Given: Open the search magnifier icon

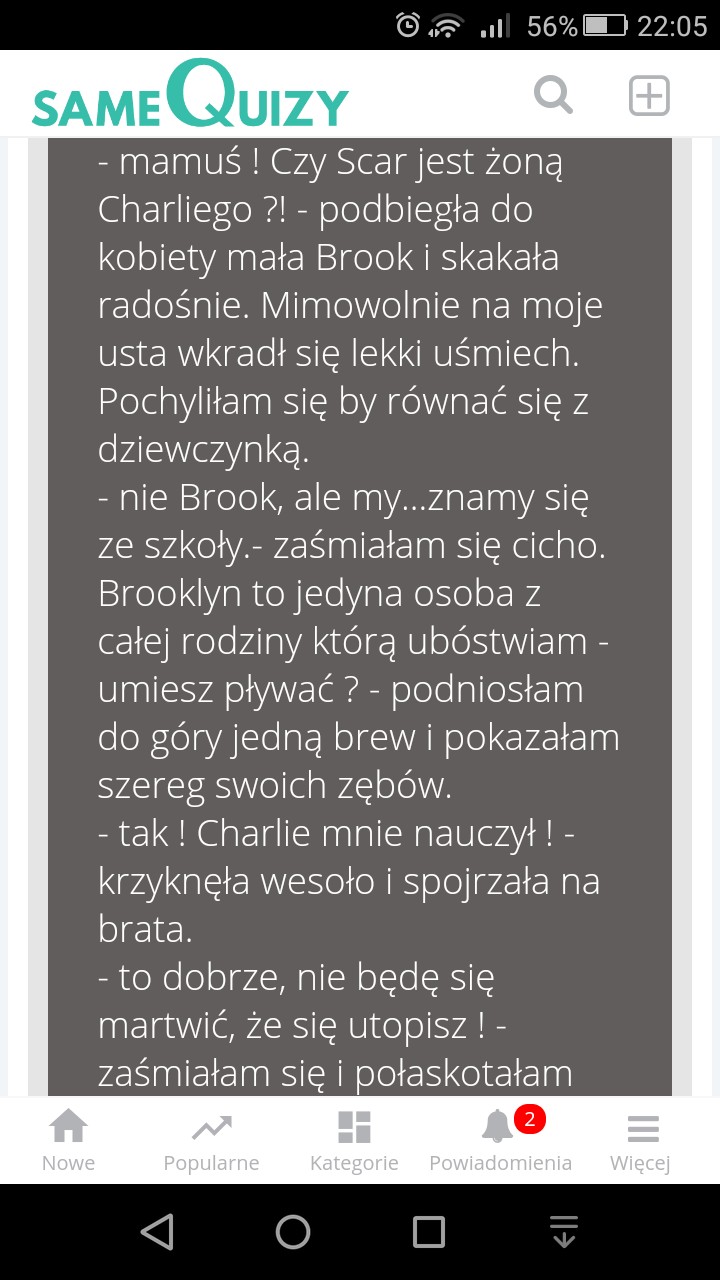Looking at the screenshot, I should coord(553,96).
